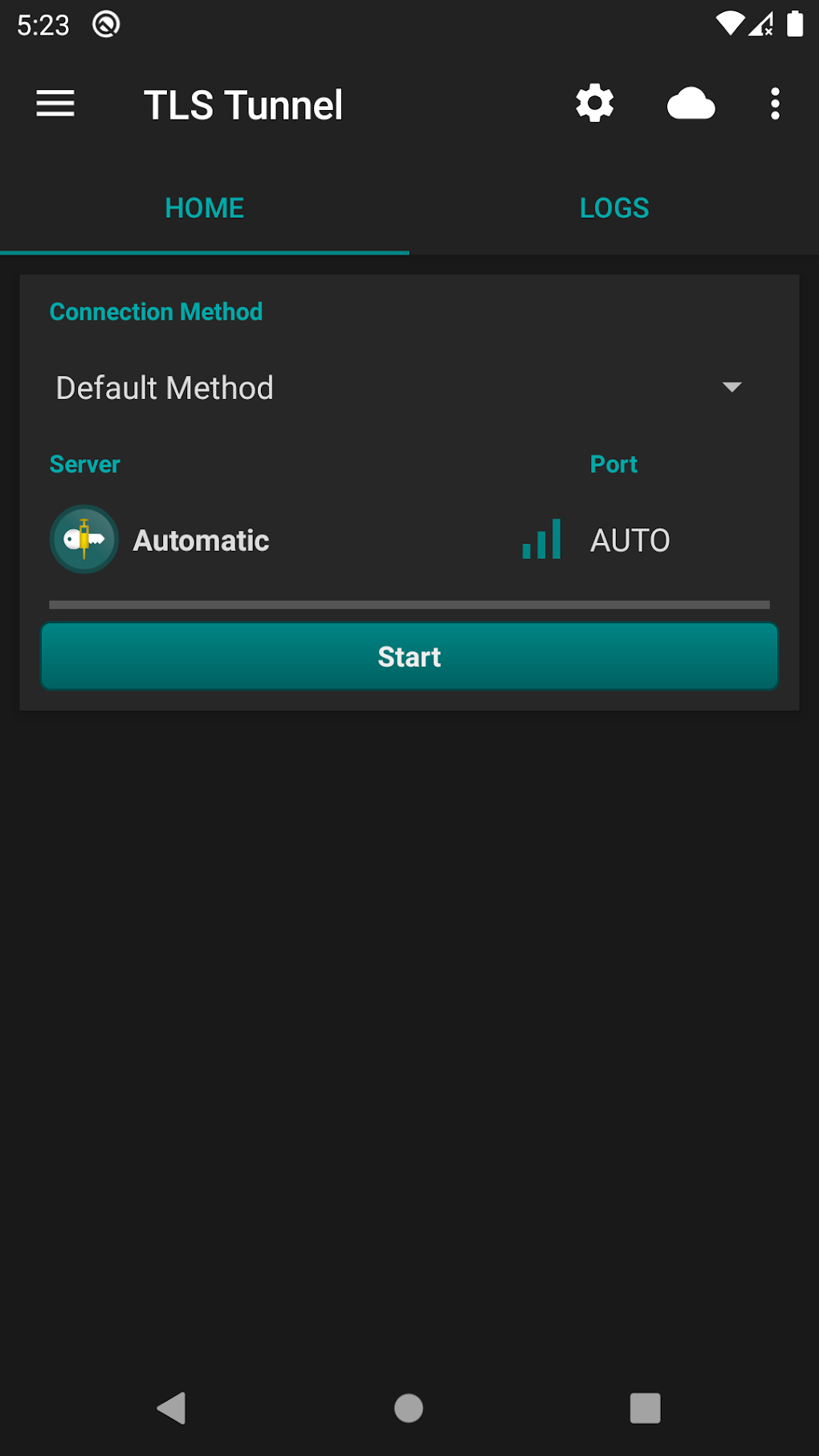Open the hamburger drawer menu

[55, 104]
